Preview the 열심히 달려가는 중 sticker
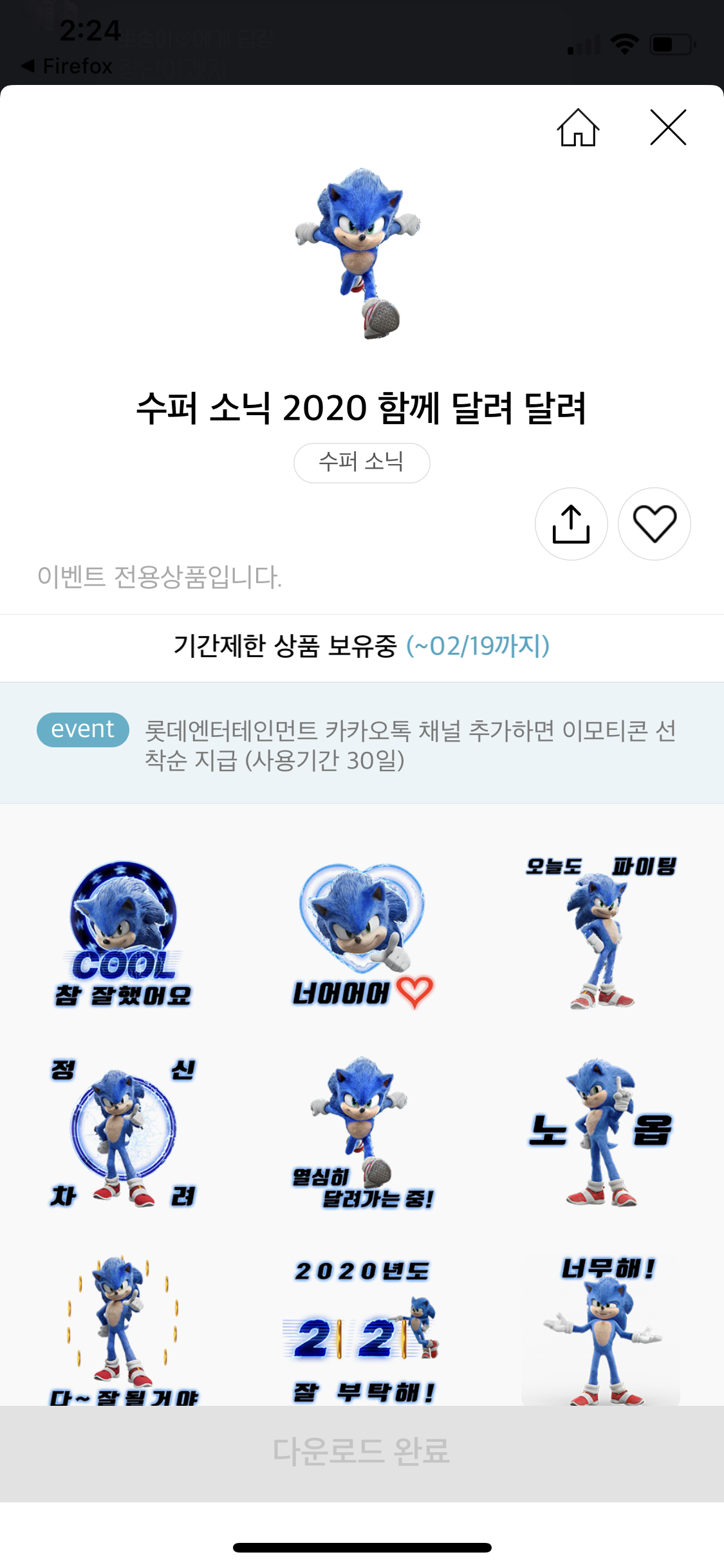Viewport: 724px width, 1568px height. (362, 1133)
